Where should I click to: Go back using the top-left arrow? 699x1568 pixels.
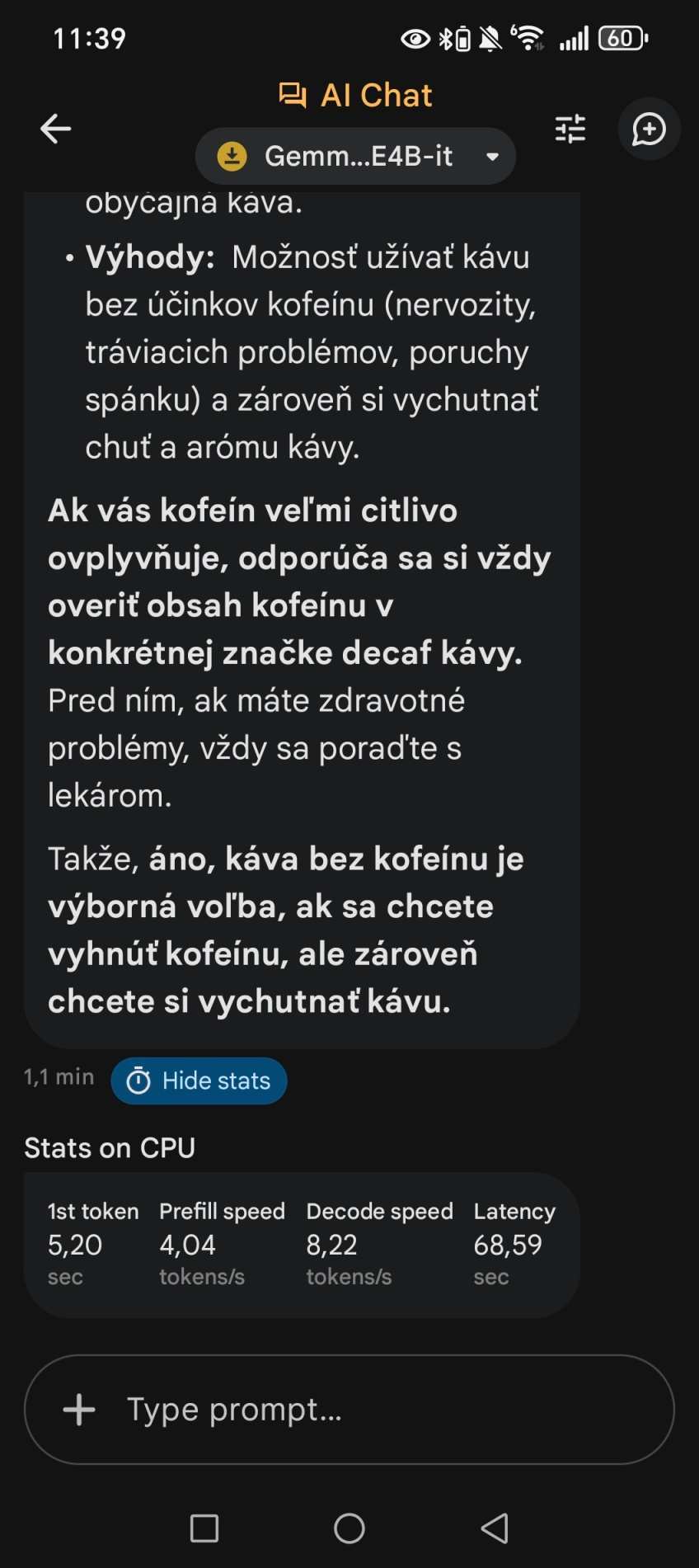56,129
